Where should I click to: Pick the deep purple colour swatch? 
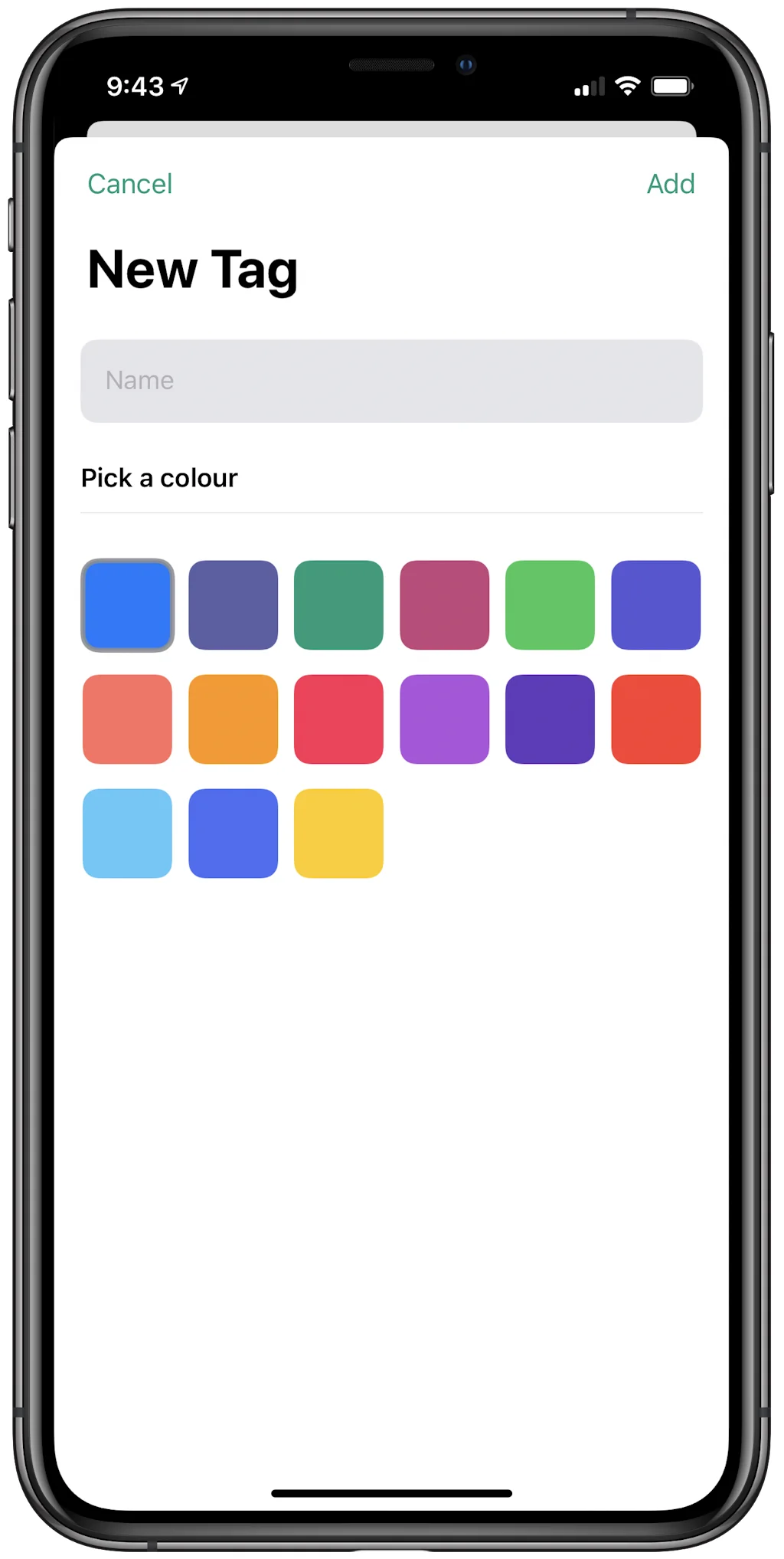tap(550, 719)
